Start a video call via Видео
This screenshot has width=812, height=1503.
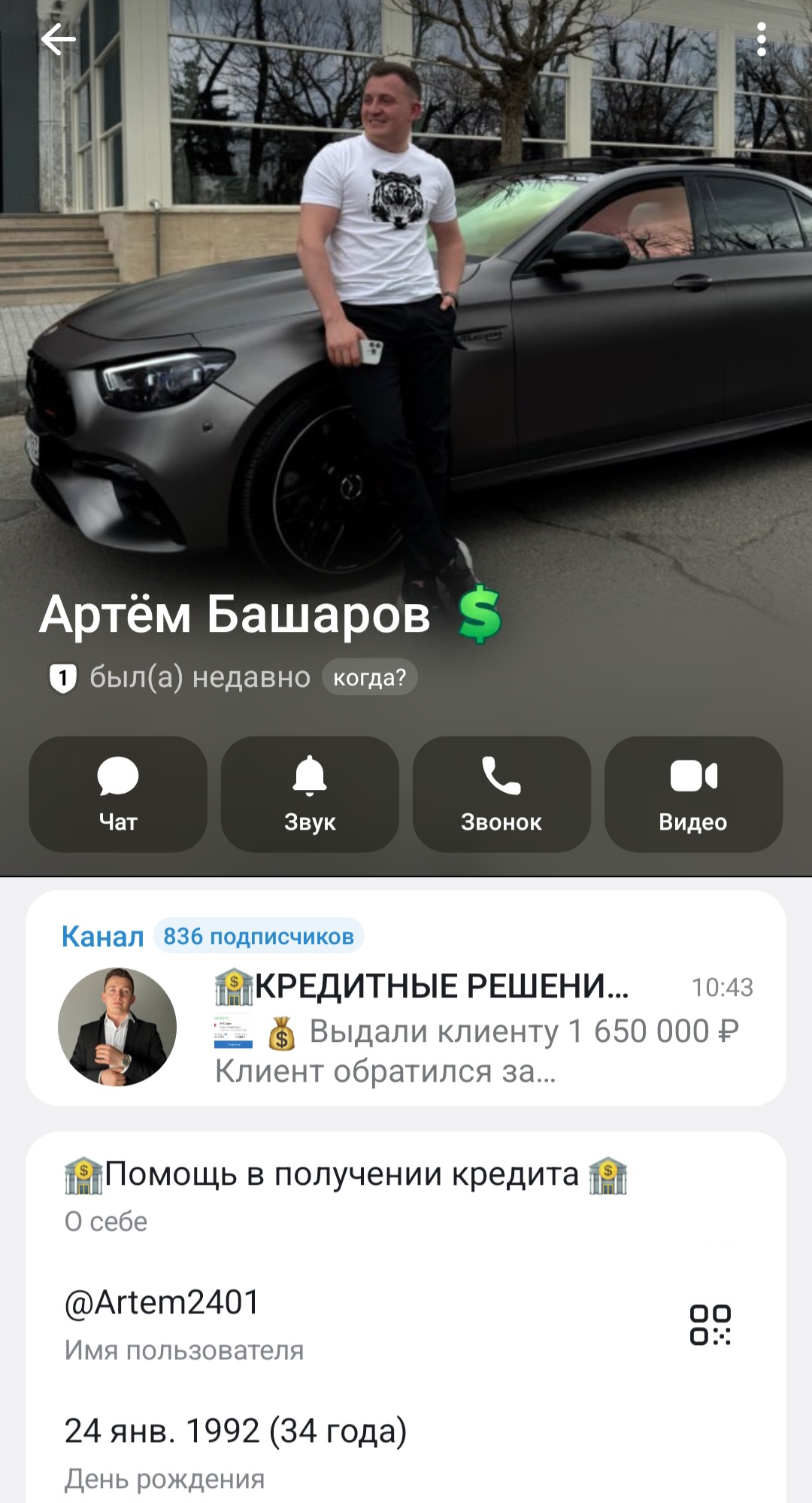click(x=693, y=794)
